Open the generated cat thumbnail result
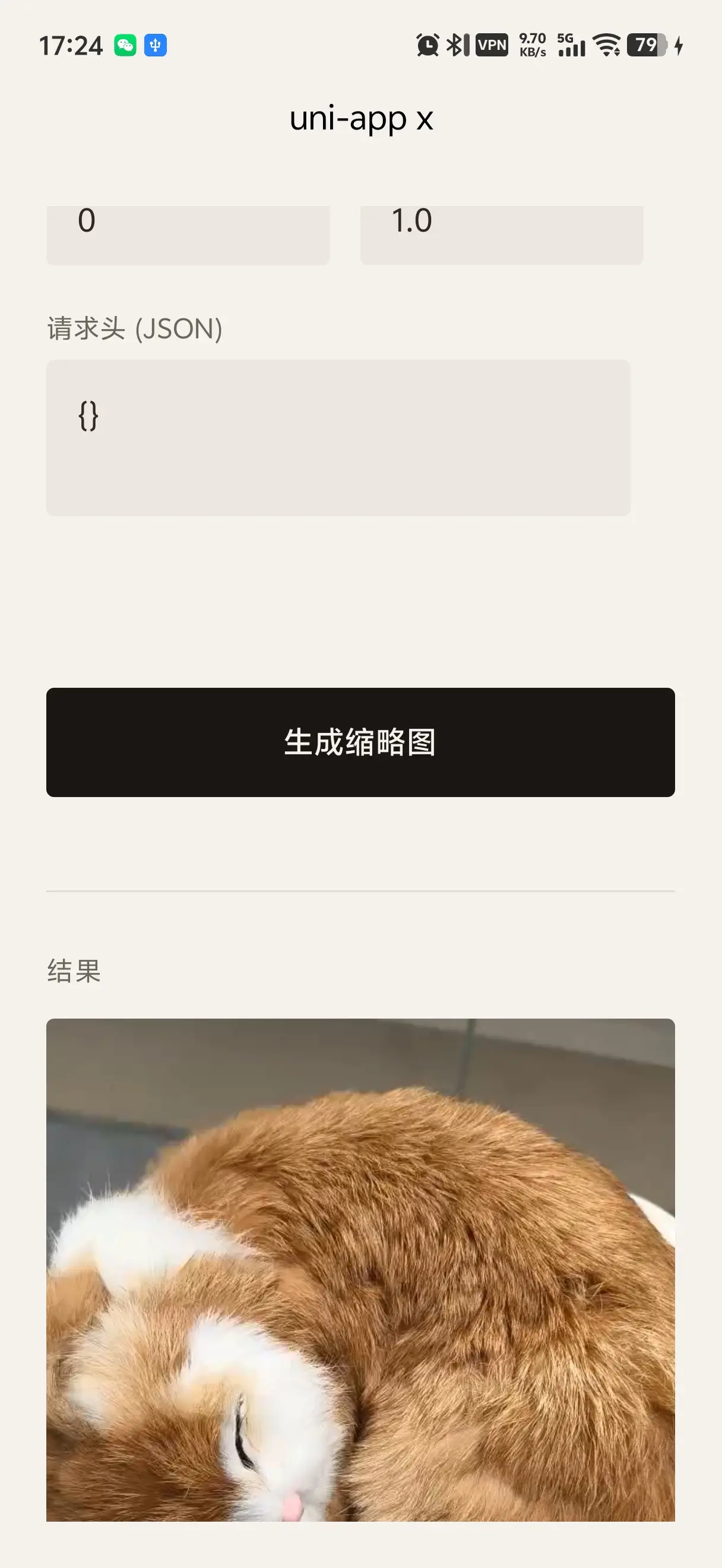 point(360,1269)
